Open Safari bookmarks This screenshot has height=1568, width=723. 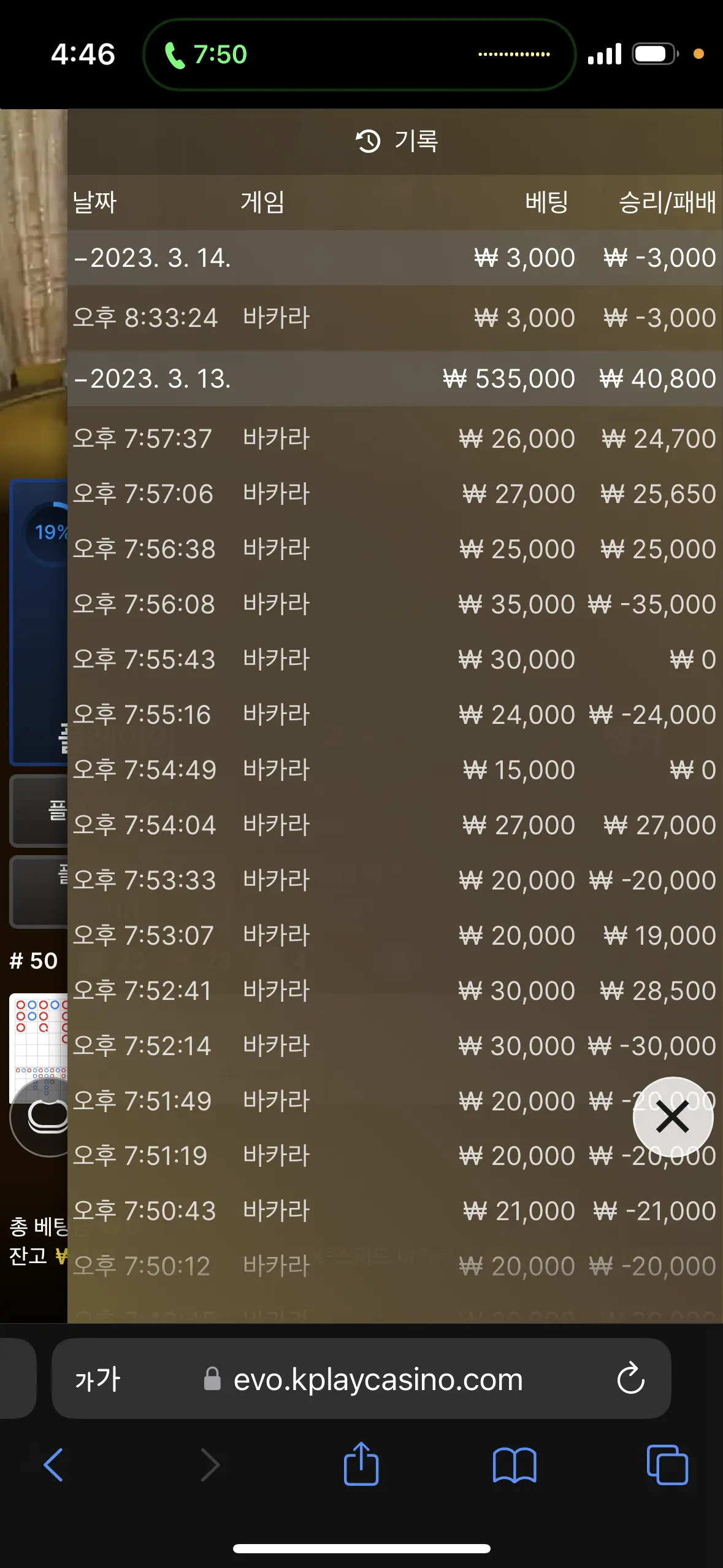[515, 1465]
